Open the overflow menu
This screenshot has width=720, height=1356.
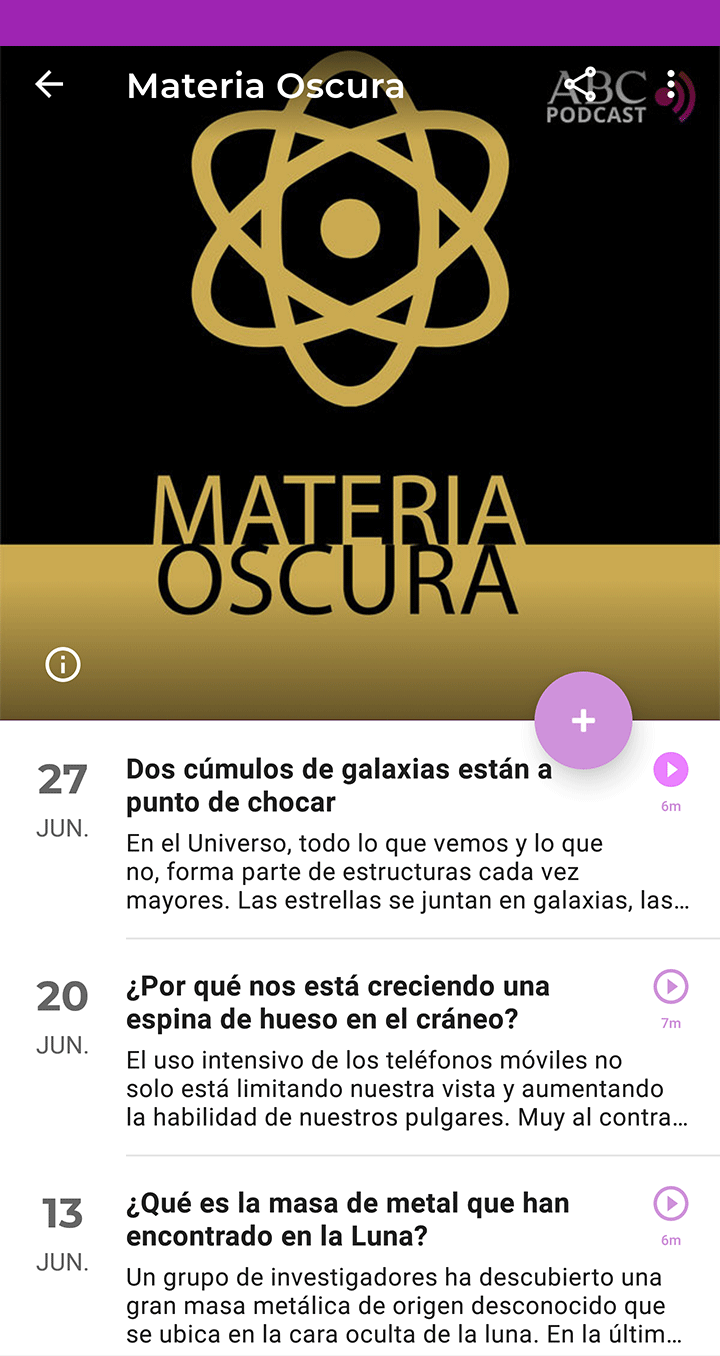click(x=671, y=85)
